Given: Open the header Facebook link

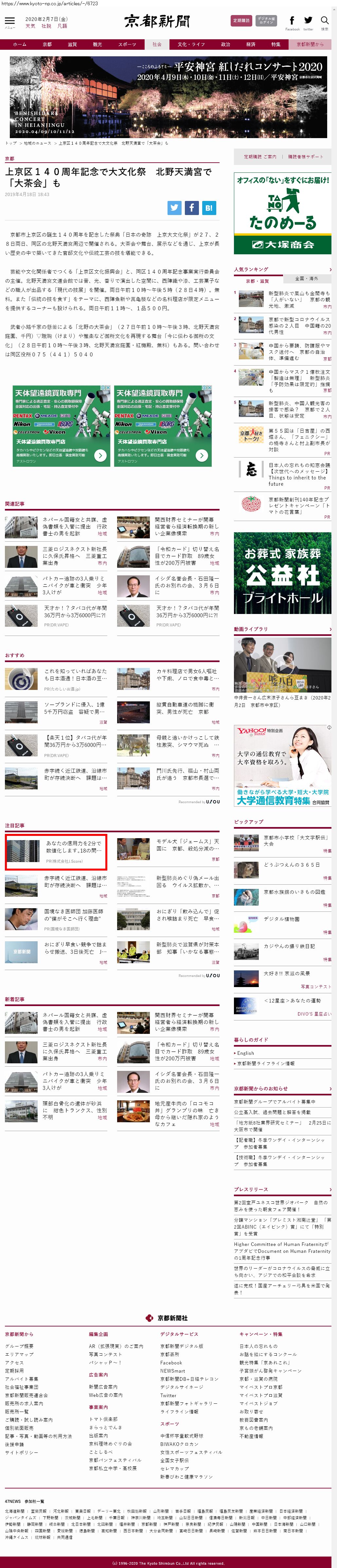Looking at the screenshot, I should pyautogui.click(x=292, y=21).
